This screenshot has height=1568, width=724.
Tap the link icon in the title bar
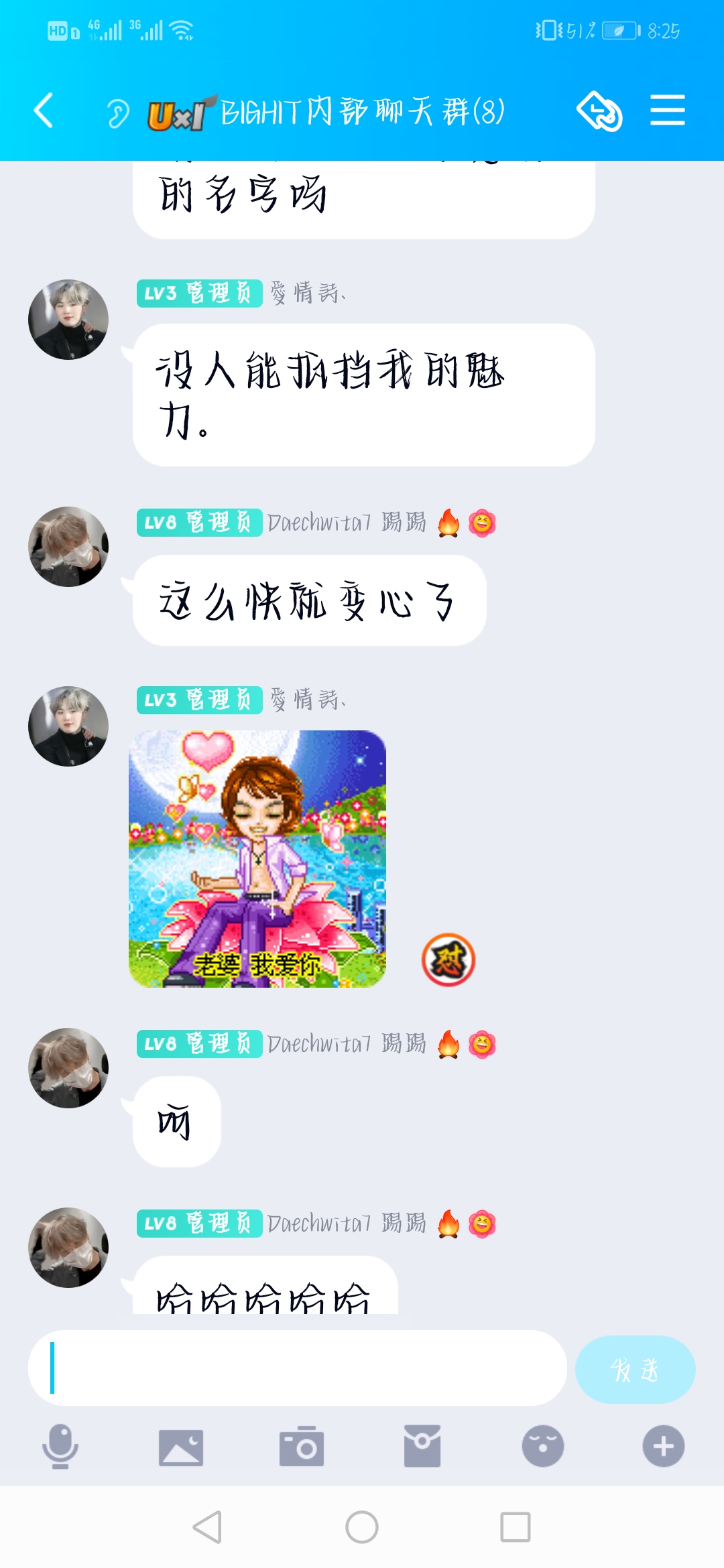coord(599,111)
